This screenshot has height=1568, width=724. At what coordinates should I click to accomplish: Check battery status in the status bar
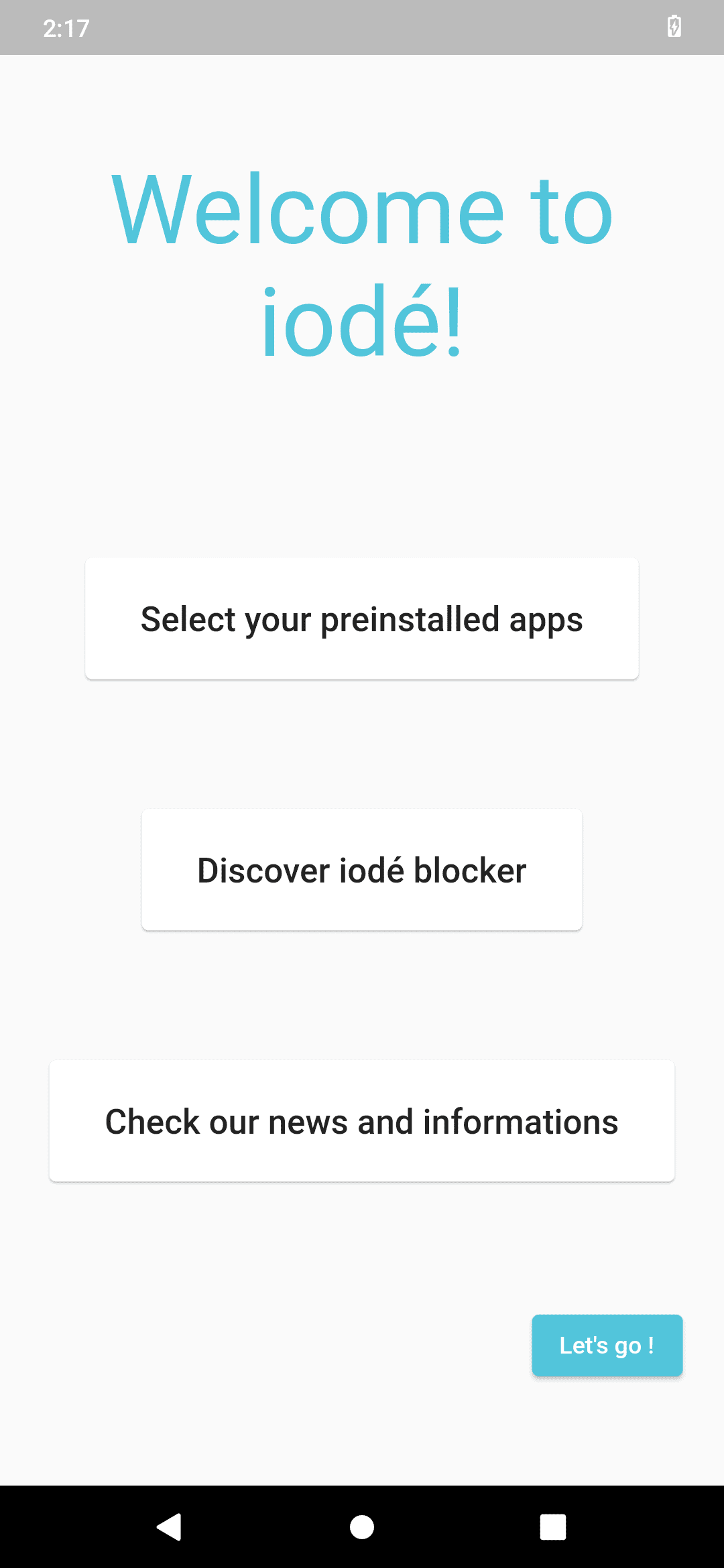(x=674, y=27)
